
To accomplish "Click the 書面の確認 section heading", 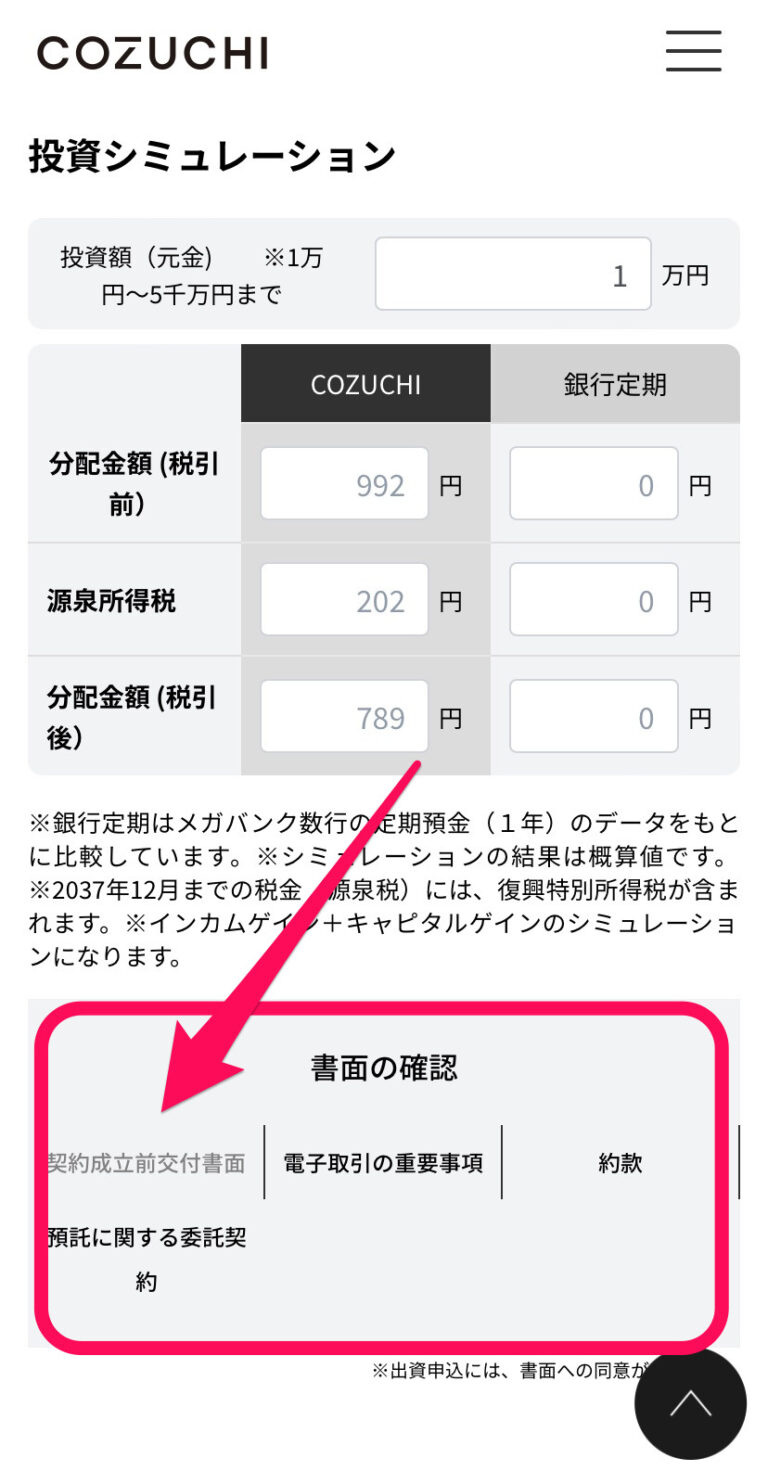I will click(x=383, y=1068).
